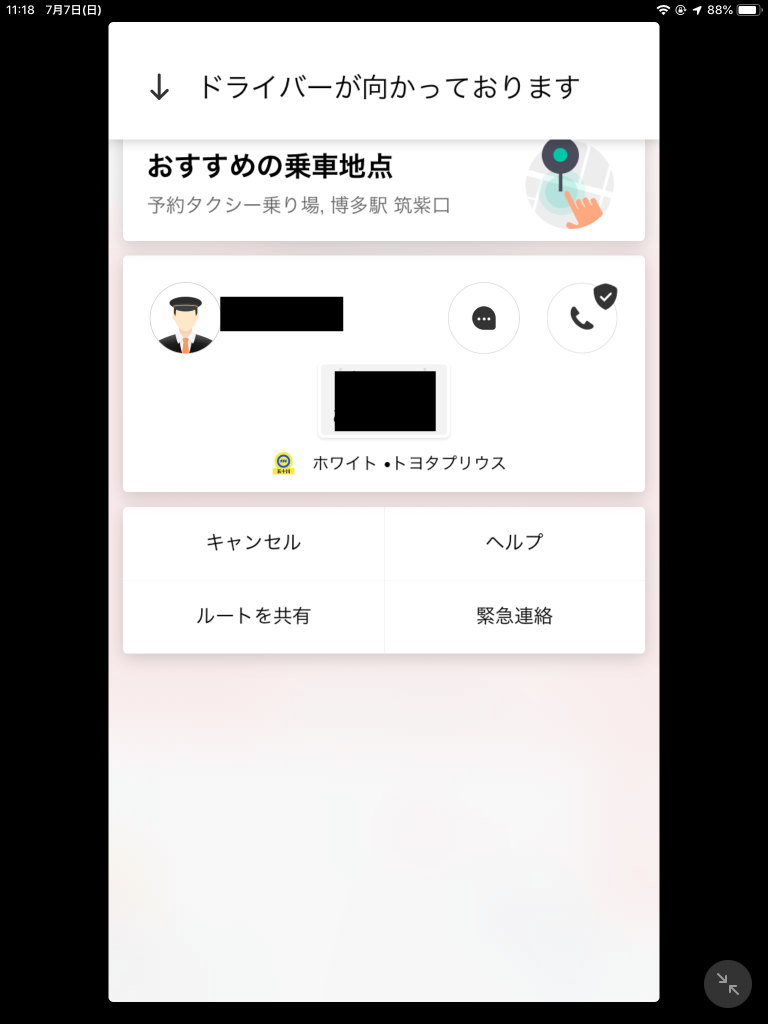View the driver's profile avatar
768x1024 pixels.
click(185, 318)
